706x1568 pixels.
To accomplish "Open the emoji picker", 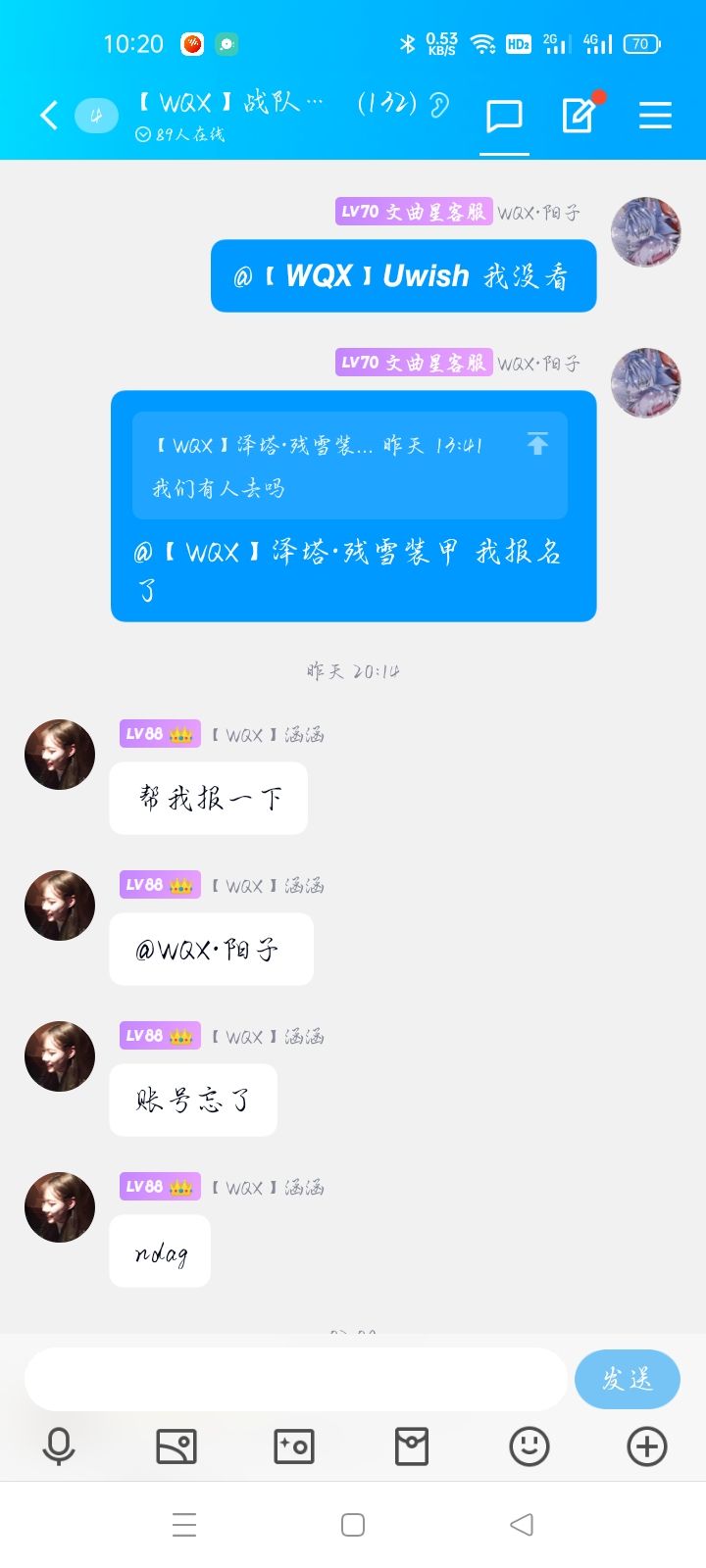I will click(529, 1446).
